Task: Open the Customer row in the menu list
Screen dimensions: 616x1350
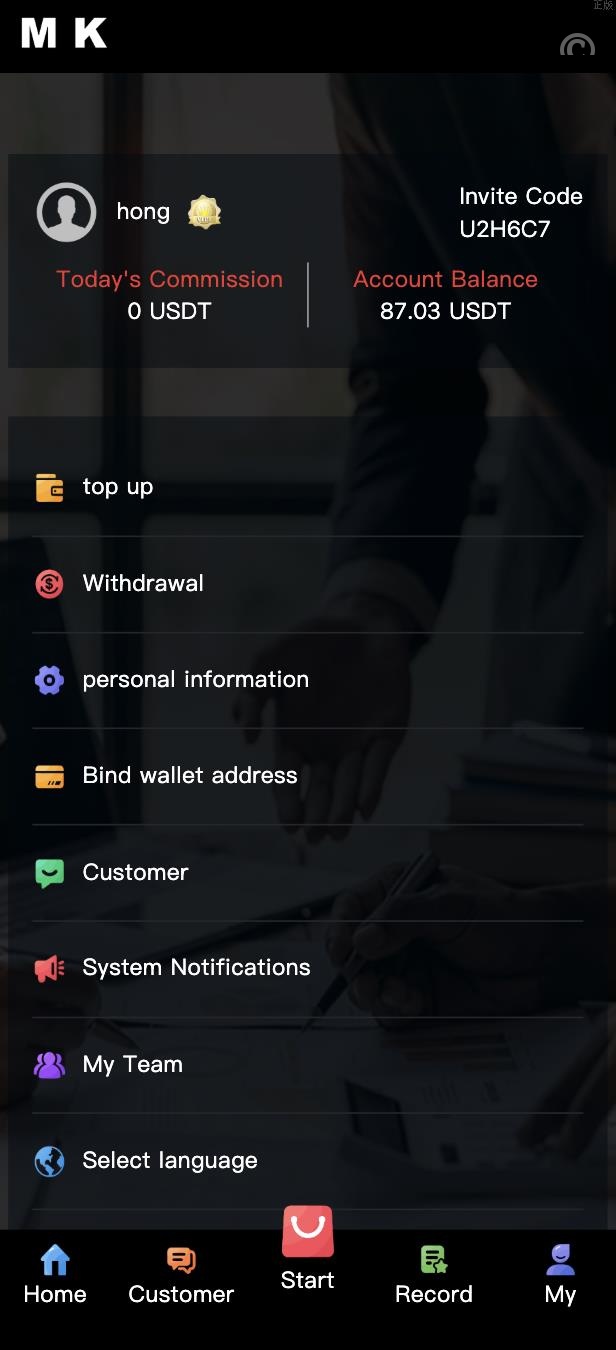Action: pyautogui.click(x=135, y=872)
